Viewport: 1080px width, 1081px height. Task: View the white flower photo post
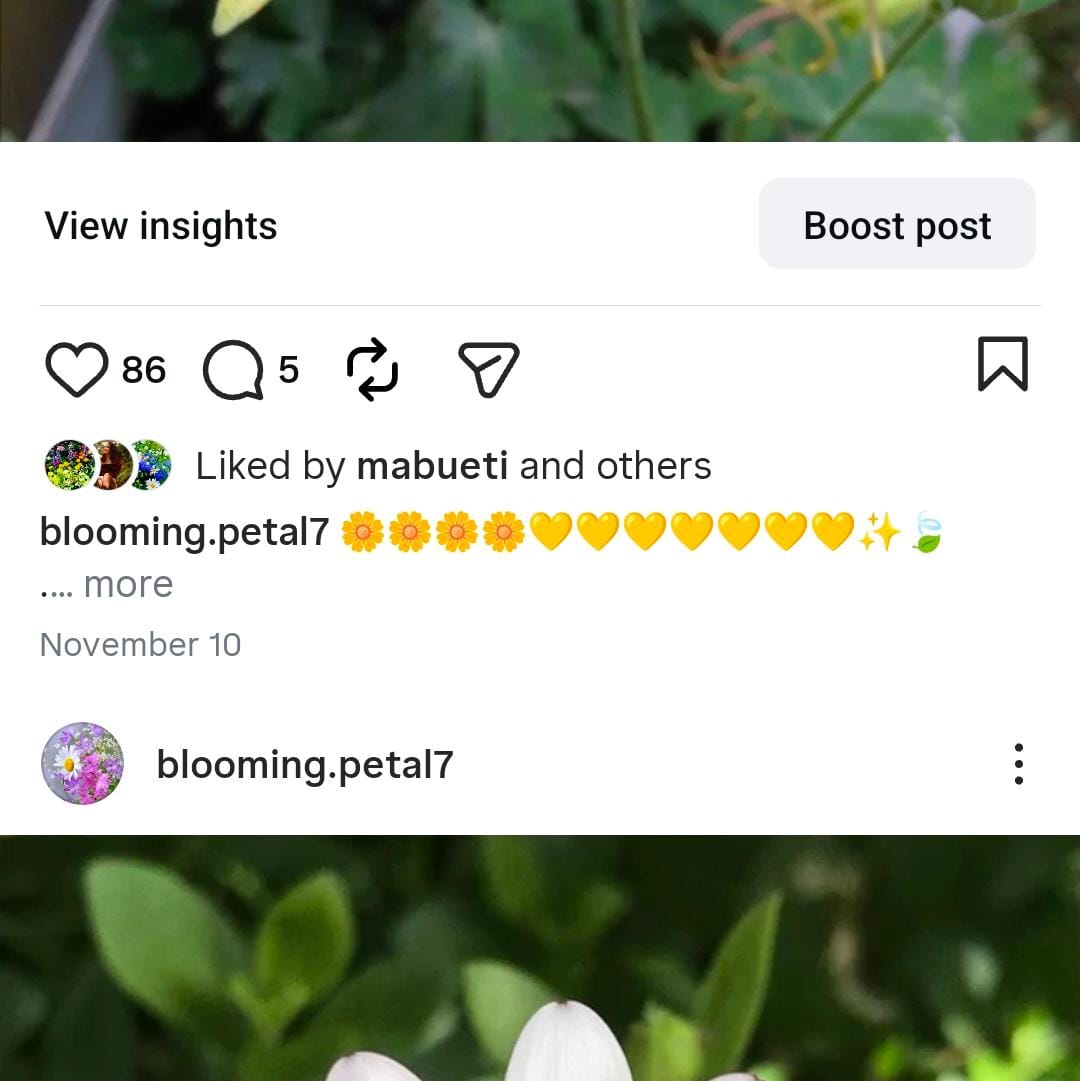pos(540,958)
